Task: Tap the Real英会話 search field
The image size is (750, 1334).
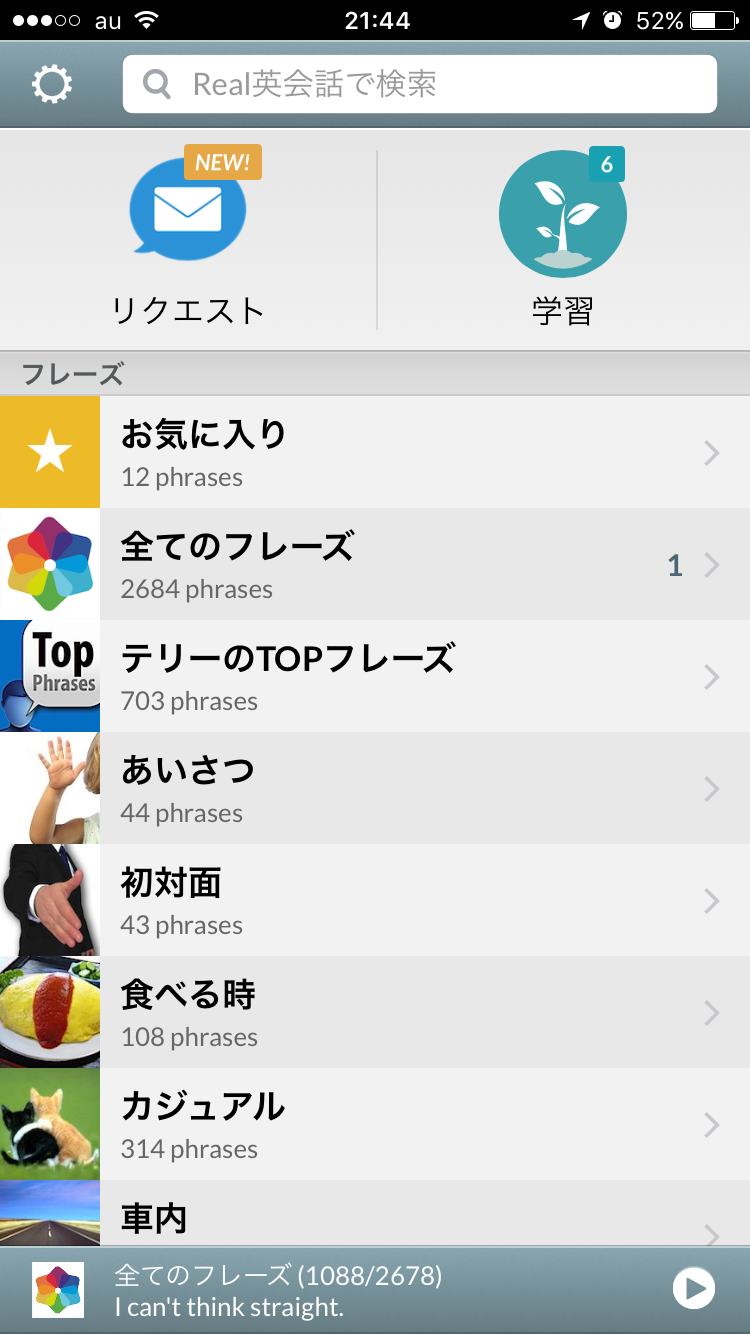Action: (420, 84)
